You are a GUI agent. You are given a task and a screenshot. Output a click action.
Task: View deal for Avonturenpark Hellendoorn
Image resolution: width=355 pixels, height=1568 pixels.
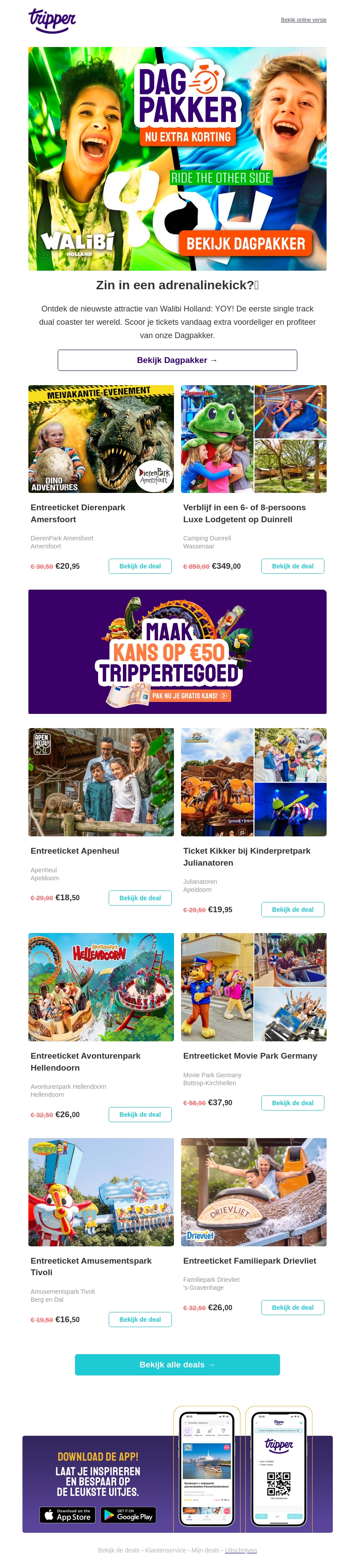[x=140, y=1115]
